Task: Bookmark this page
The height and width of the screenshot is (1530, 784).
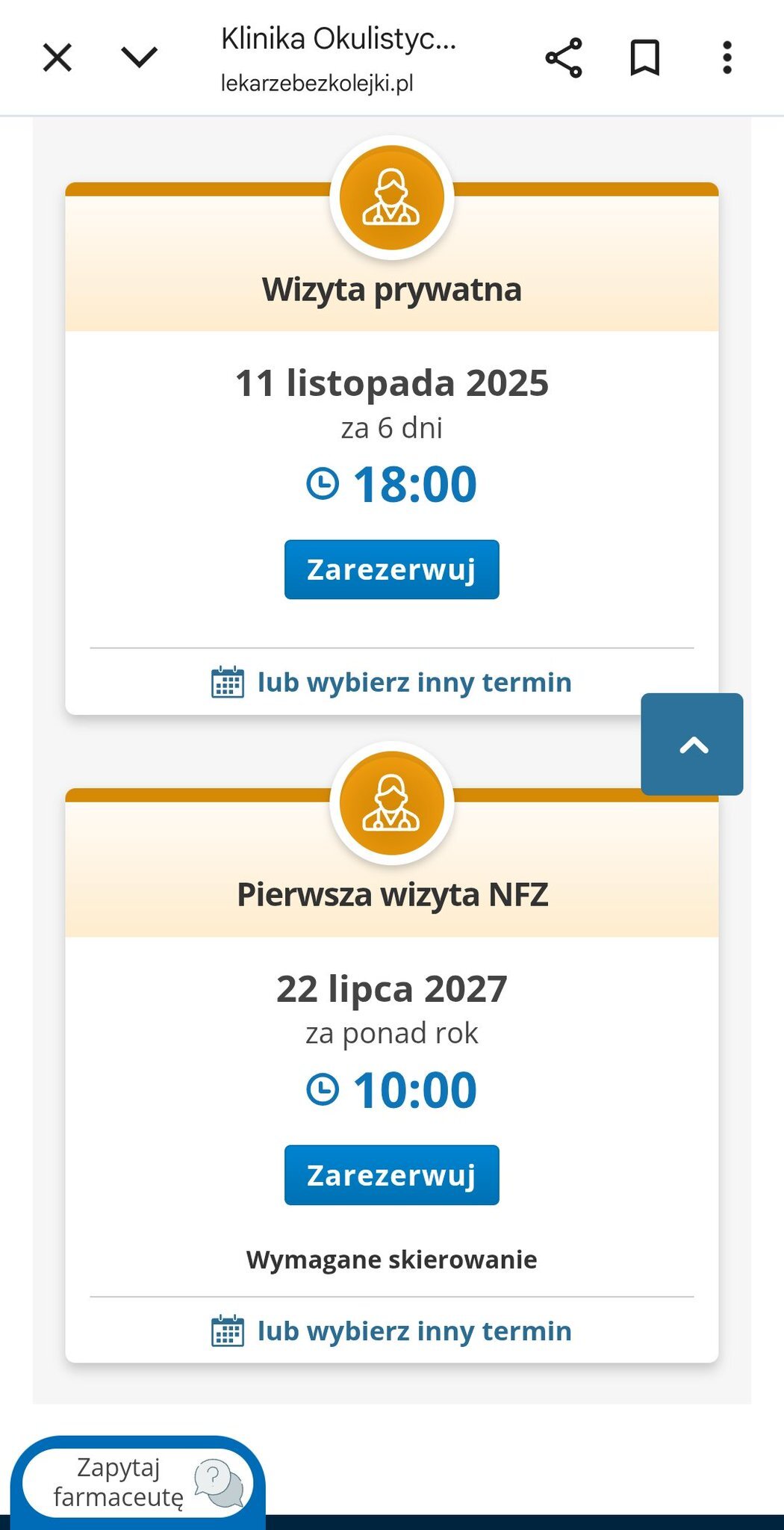Action: pos(645,58)
